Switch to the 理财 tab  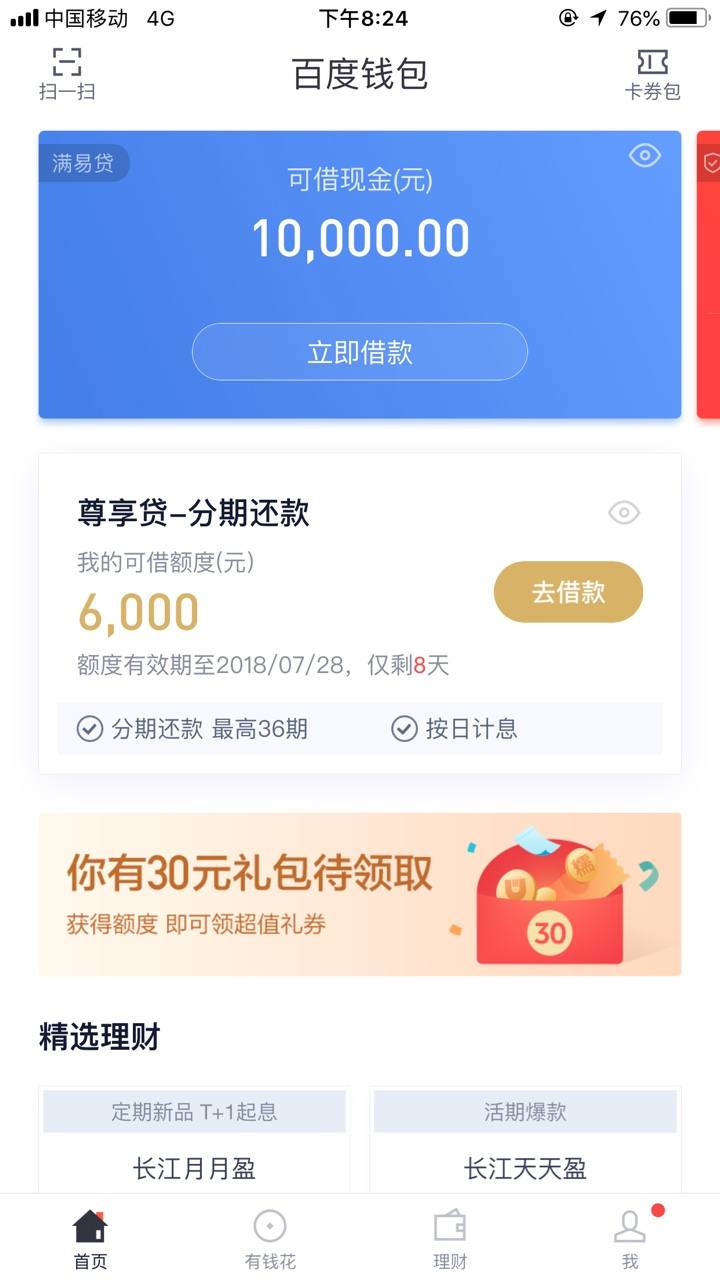[x=450, y=1239]
